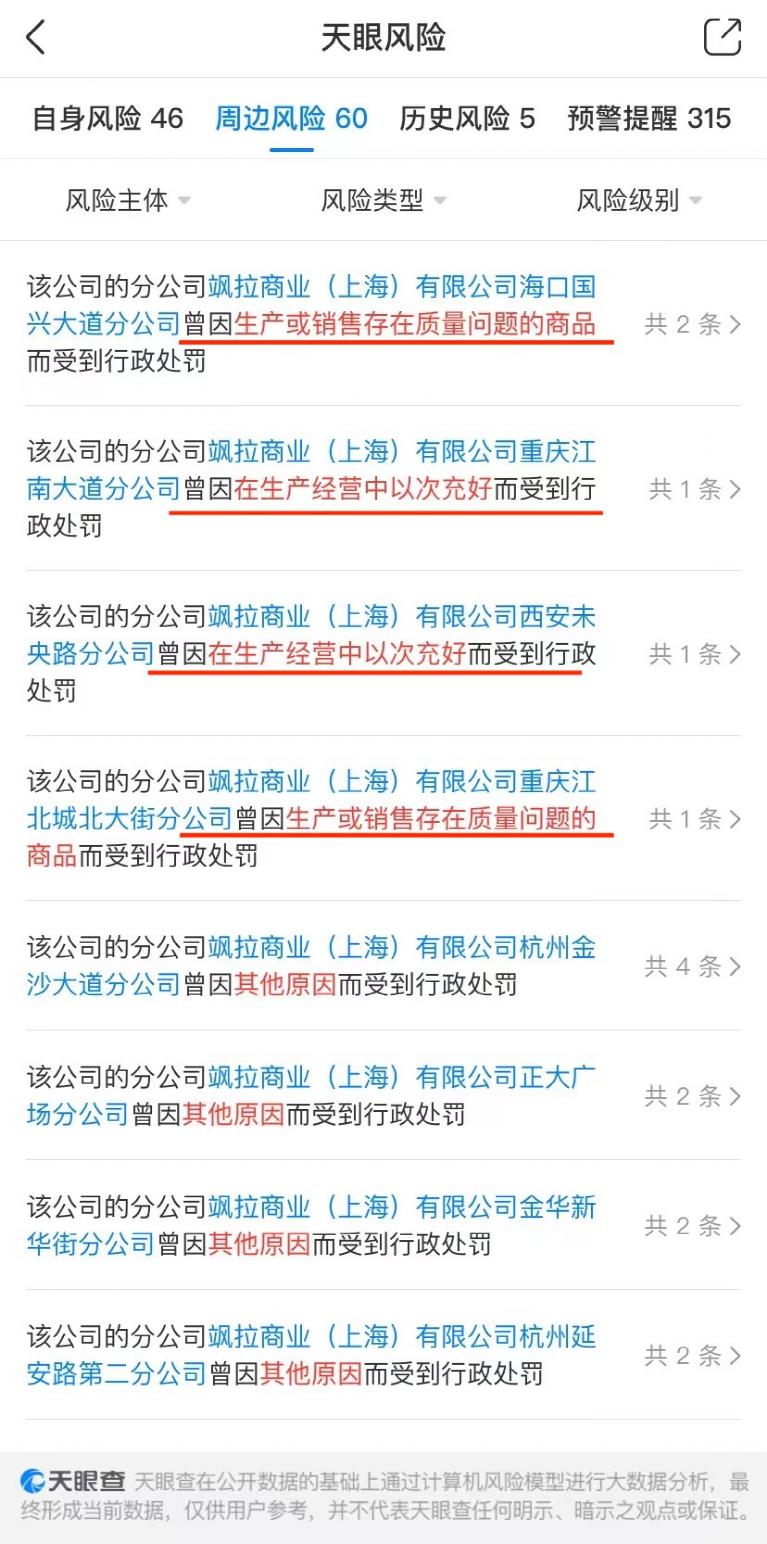Open 海口国兴大道分公司 penalty records

(x=692, y=324)
